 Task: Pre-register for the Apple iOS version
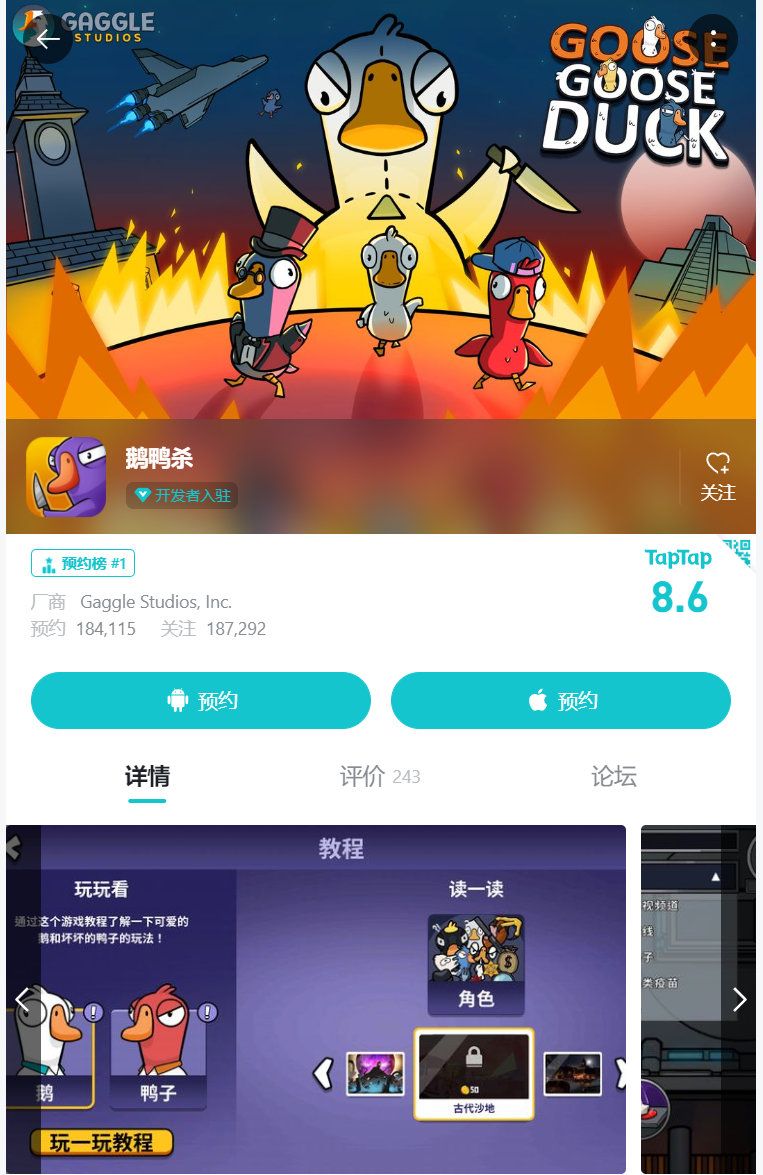(x=560, y=700)
